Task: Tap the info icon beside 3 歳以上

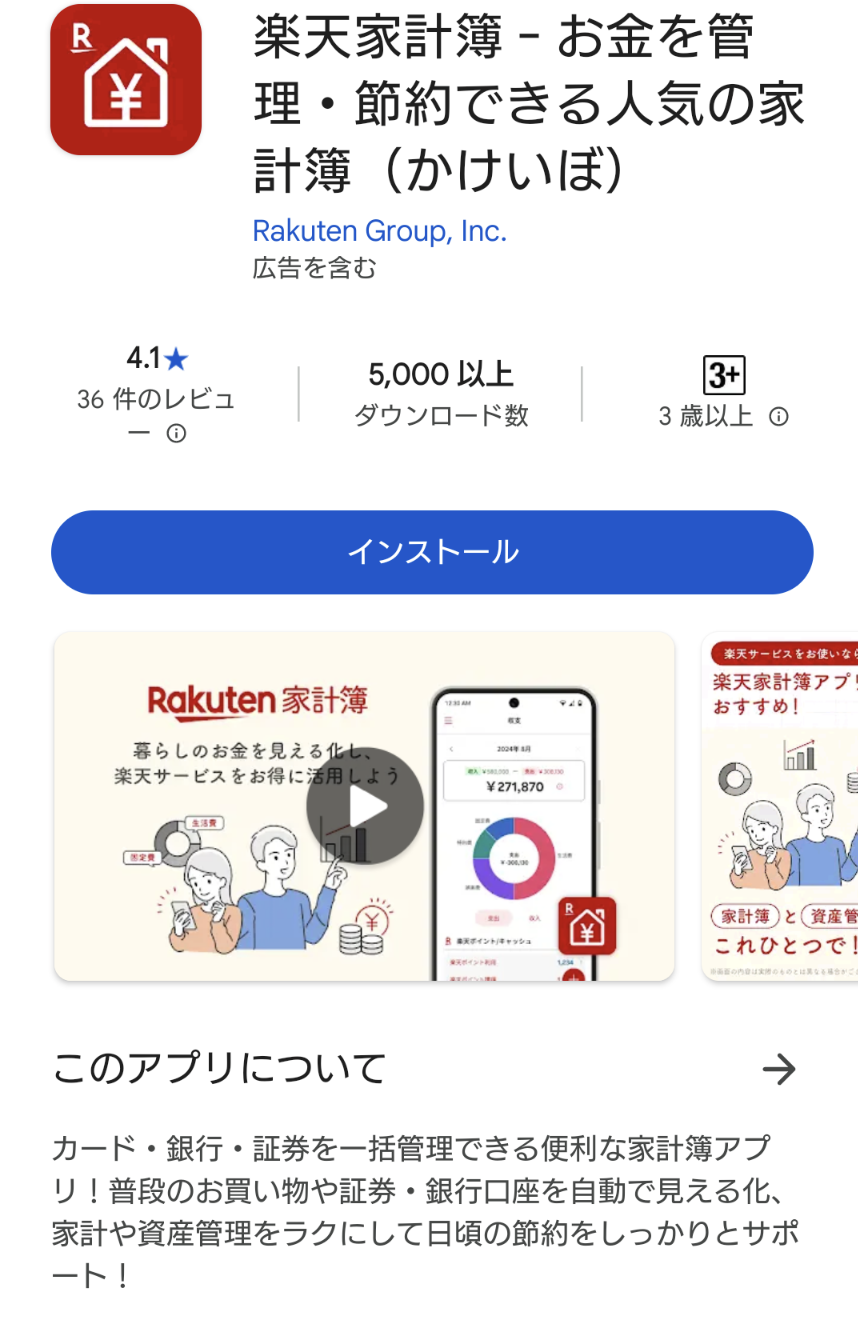Action: click(779, 417)
